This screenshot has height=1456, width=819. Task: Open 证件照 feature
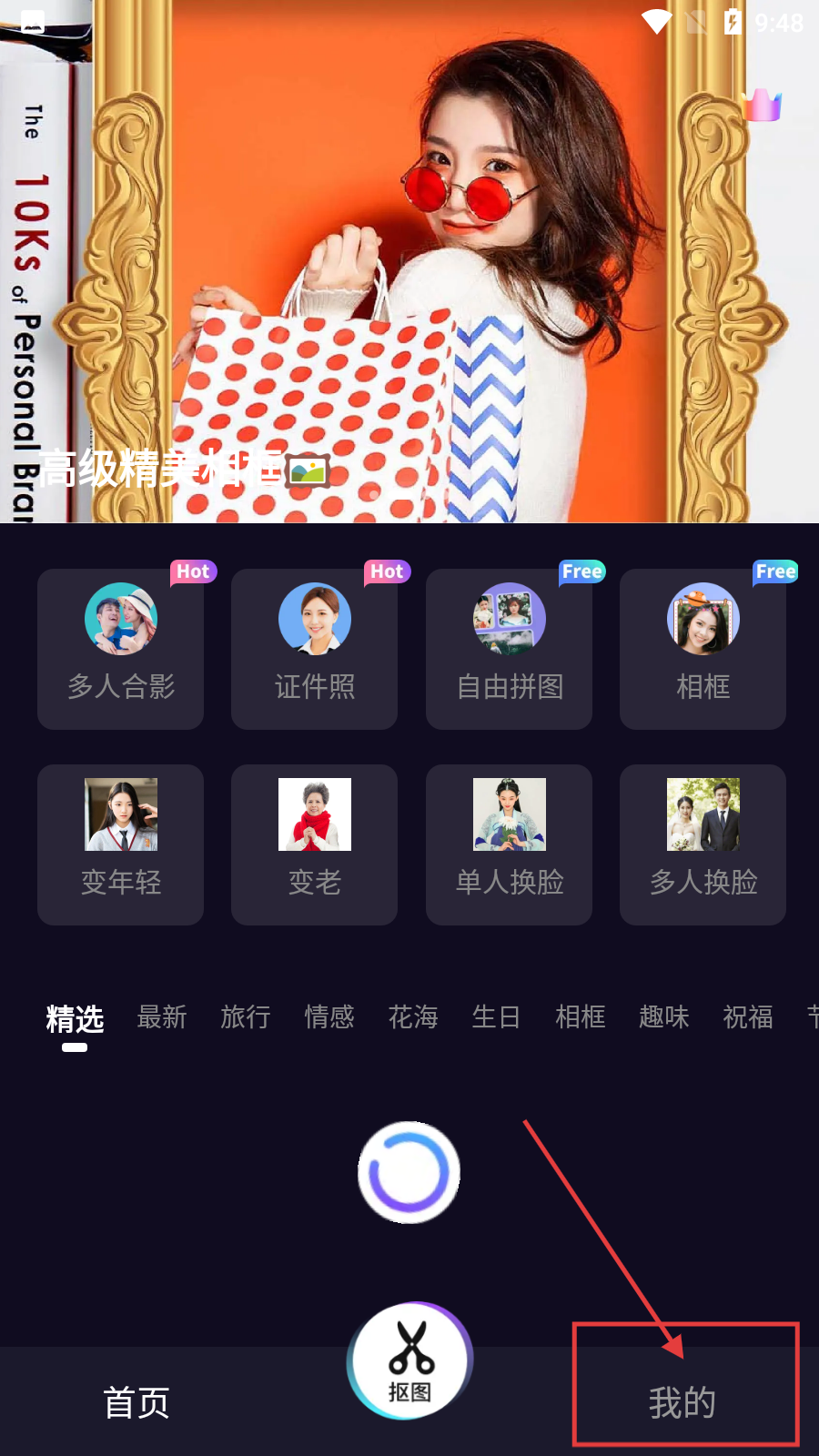point(314,648)
